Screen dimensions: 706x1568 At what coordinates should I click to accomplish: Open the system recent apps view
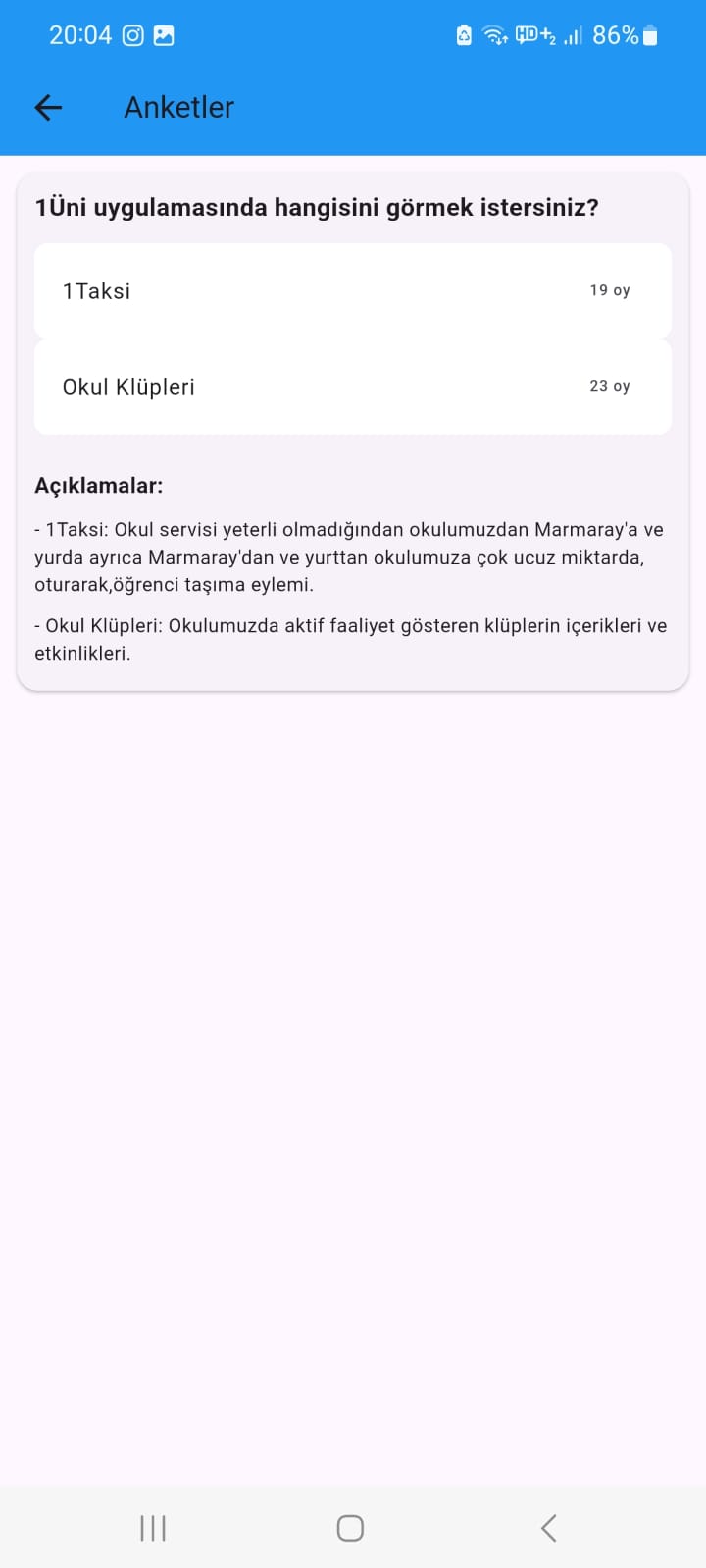click(x=153, y=1528)
